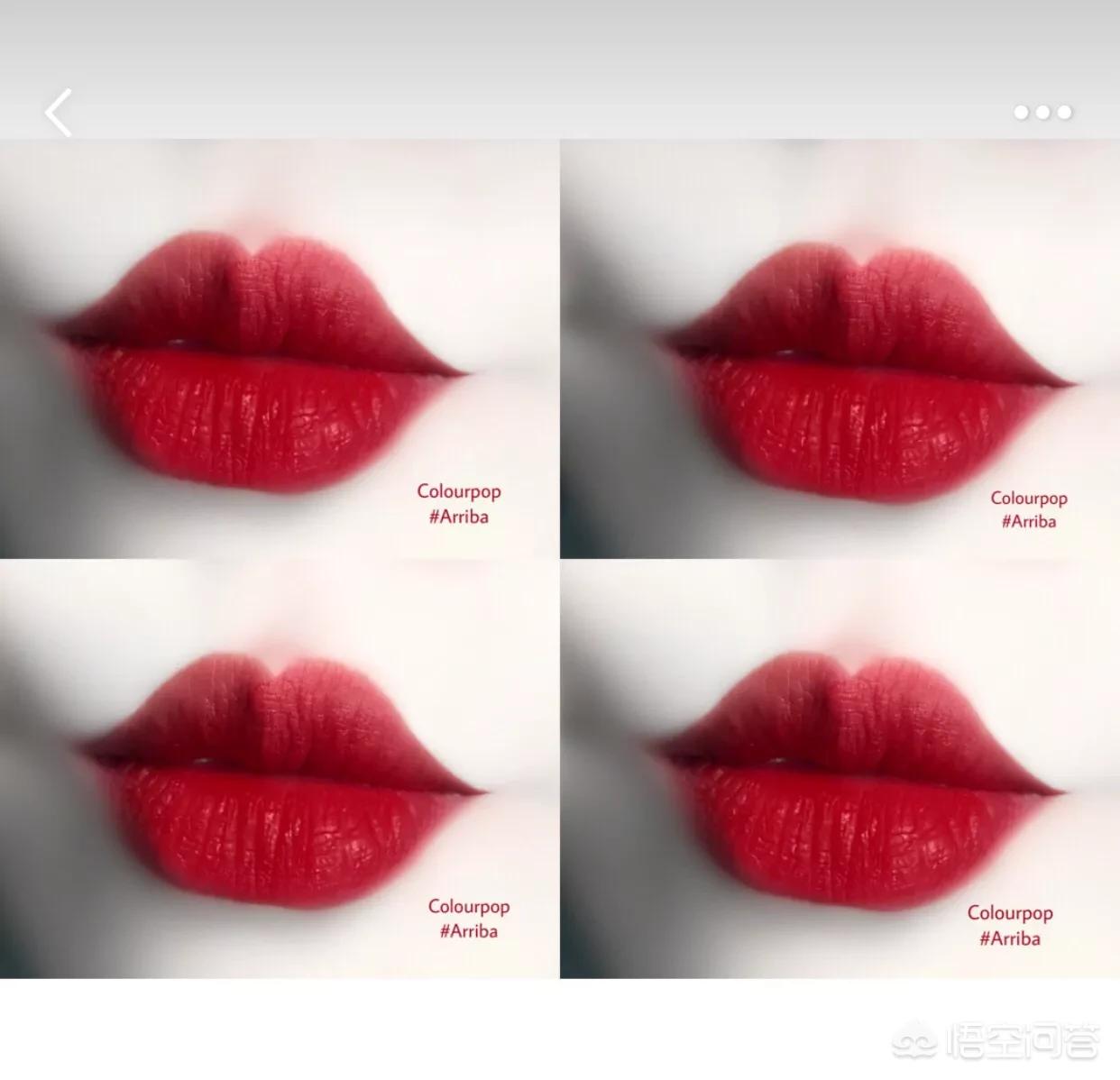The image size is (1120, 1080).
Task: Open the three-dot overflow menu
Action: 1042,113
